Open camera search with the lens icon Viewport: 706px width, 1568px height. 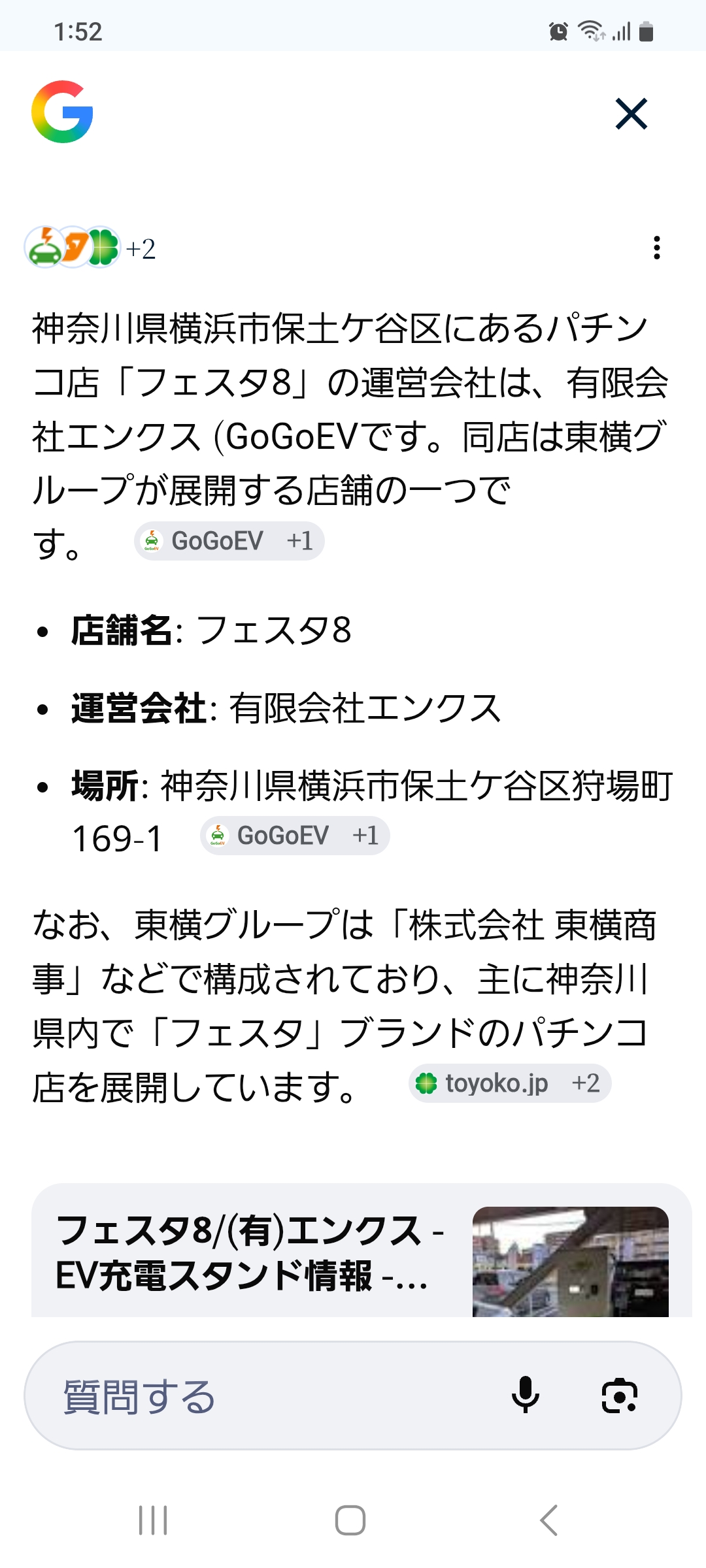click(x=618, y=1396)
